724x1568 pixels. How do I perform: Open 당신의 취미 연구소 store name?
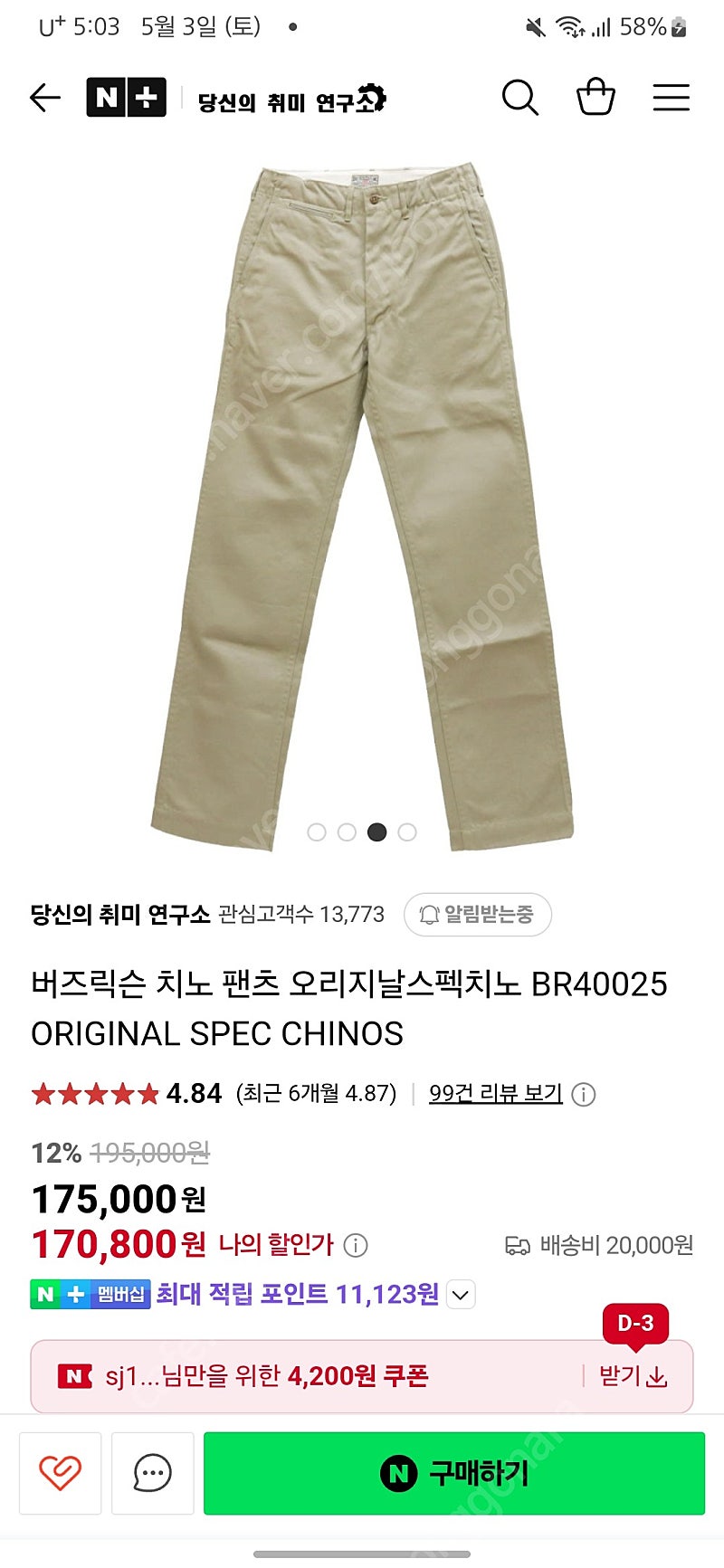120,915
